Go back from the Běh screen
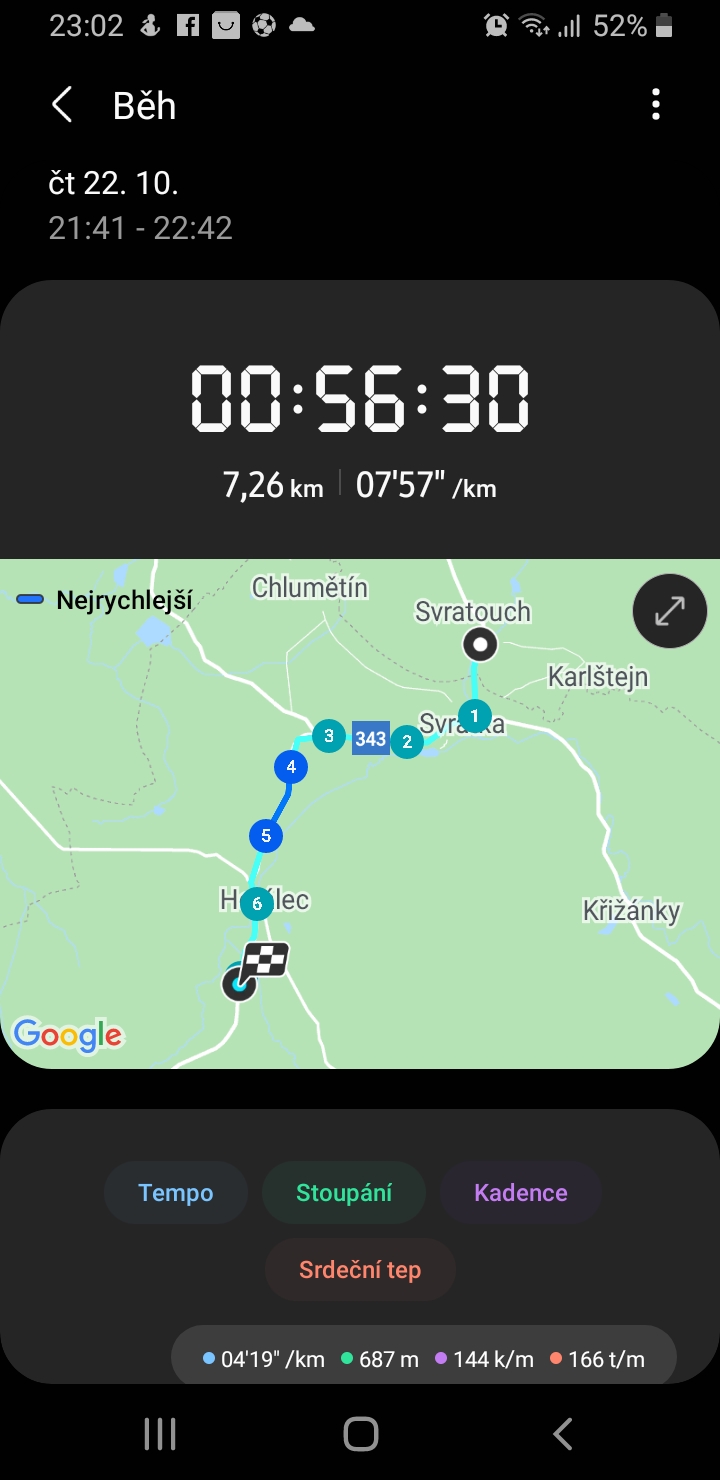The width and height of the screenshot is (720, 1480). pyautogui.click(x=62, y=105)
